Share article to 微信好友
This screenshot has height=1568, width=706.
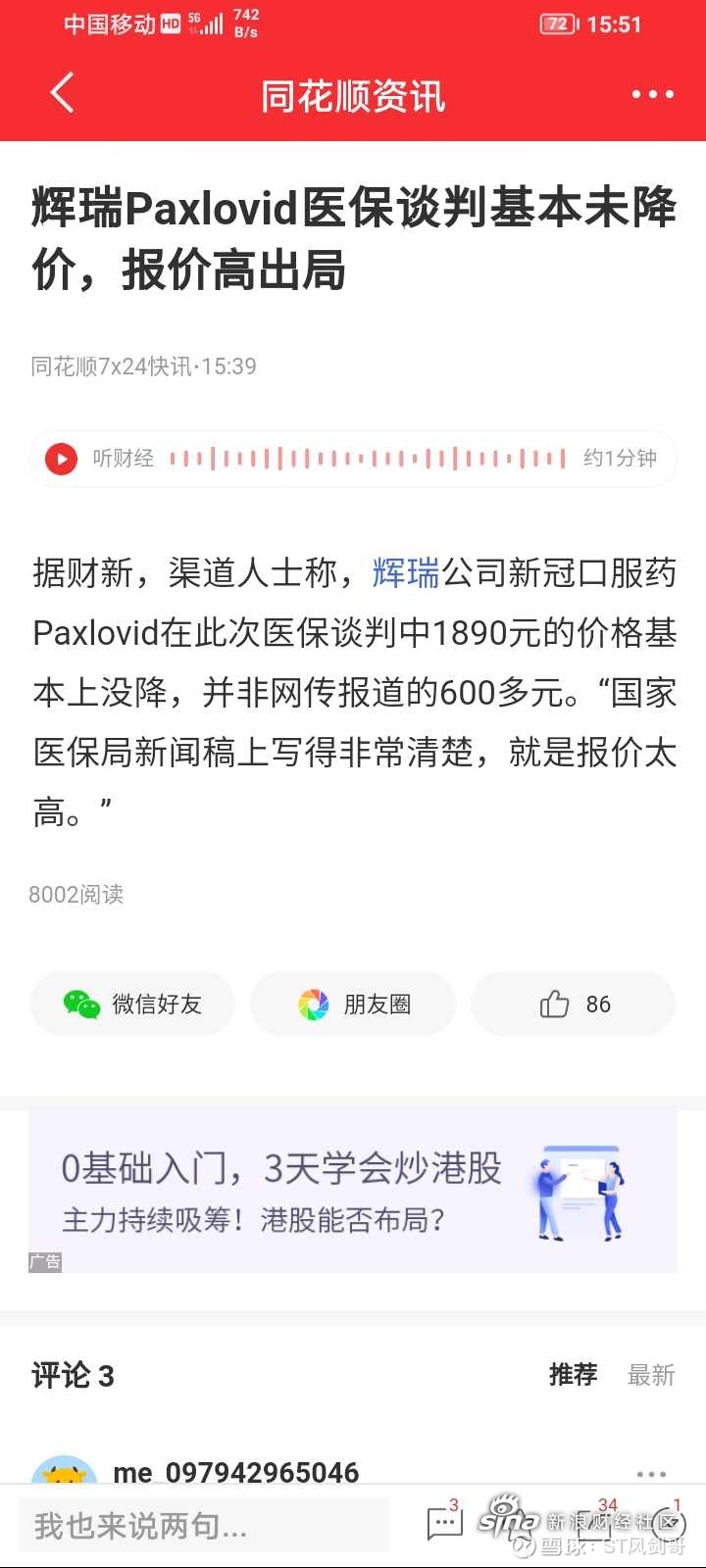(x=132, y=1004)
